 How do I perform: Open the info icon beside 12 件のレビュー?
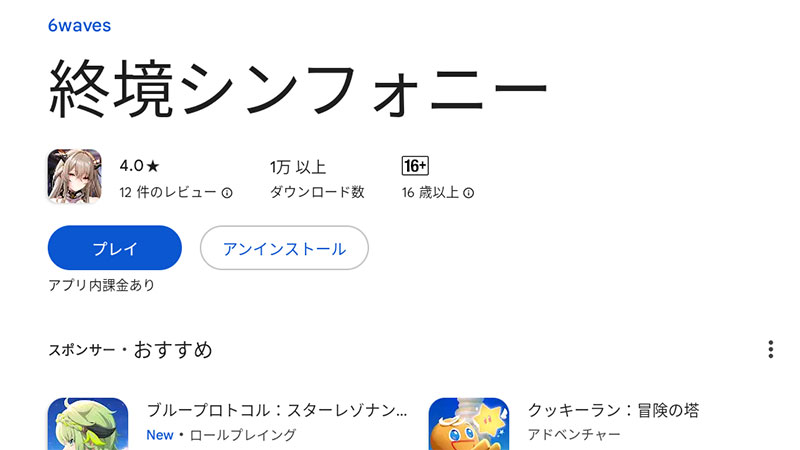[227, 192]
